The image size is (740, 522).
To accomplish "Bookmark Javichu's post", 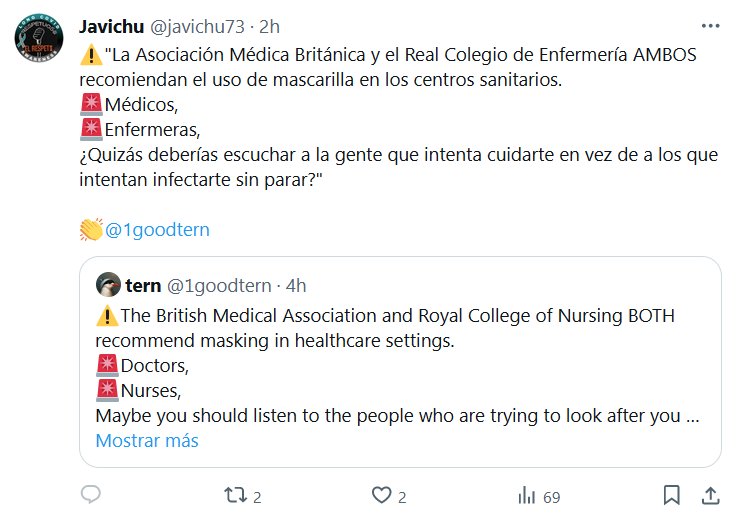I will pyautogui.click(x=673, y=495).
